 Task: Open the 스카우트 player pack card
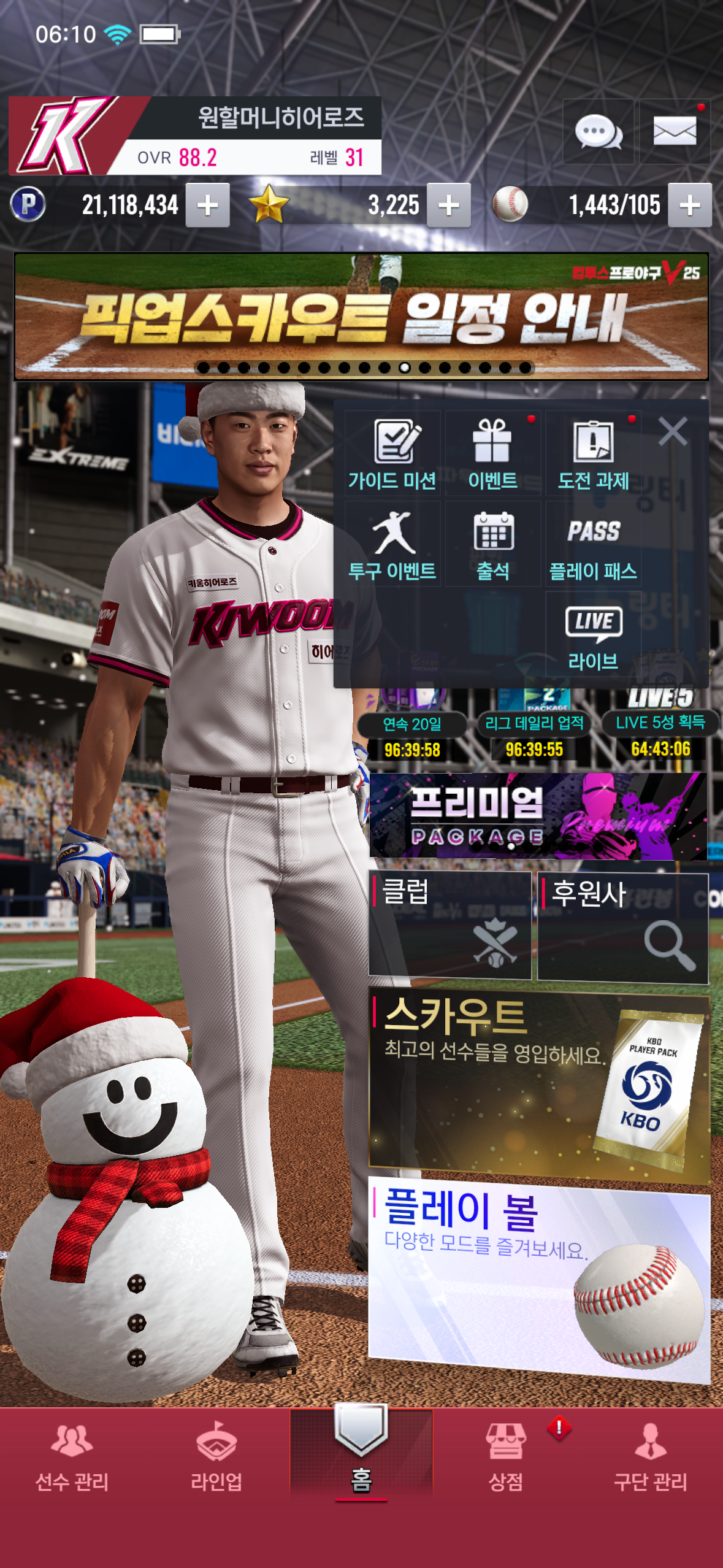coord(538,1082)
